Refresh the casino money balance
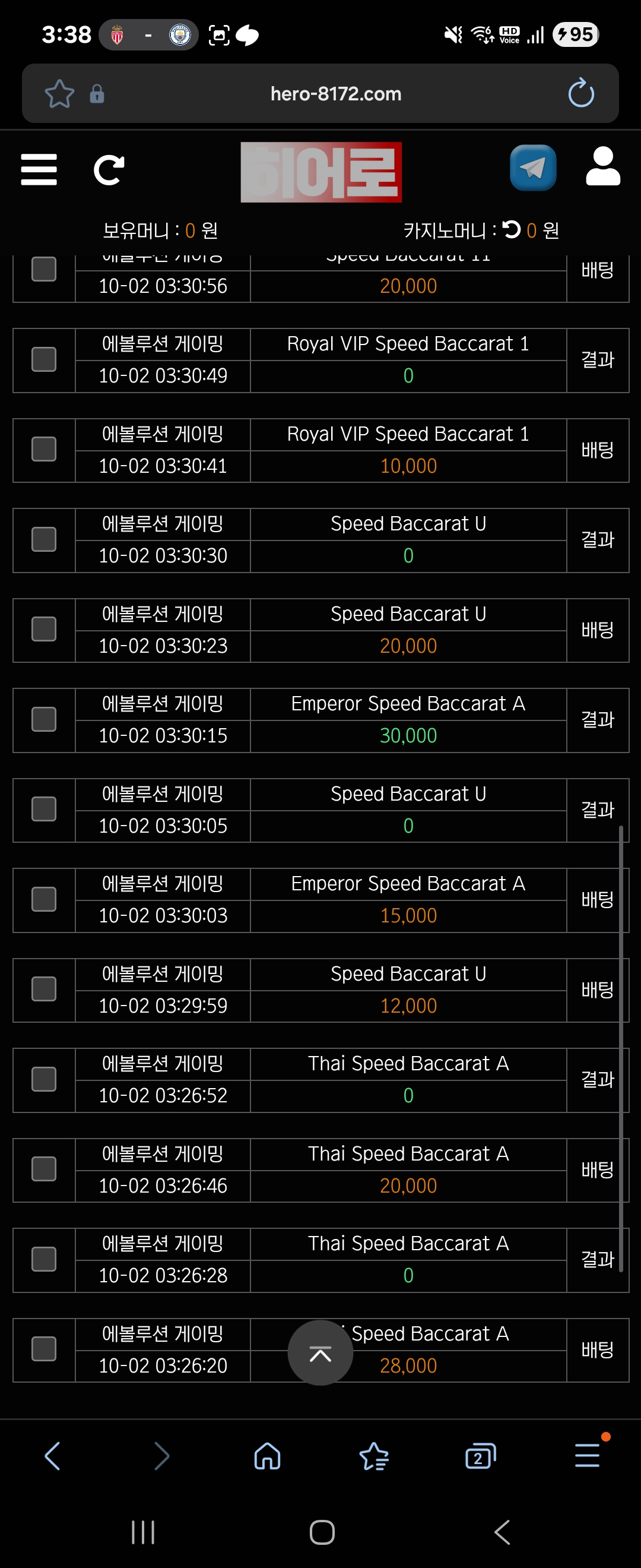641x1568 pixels. (512, 229)
